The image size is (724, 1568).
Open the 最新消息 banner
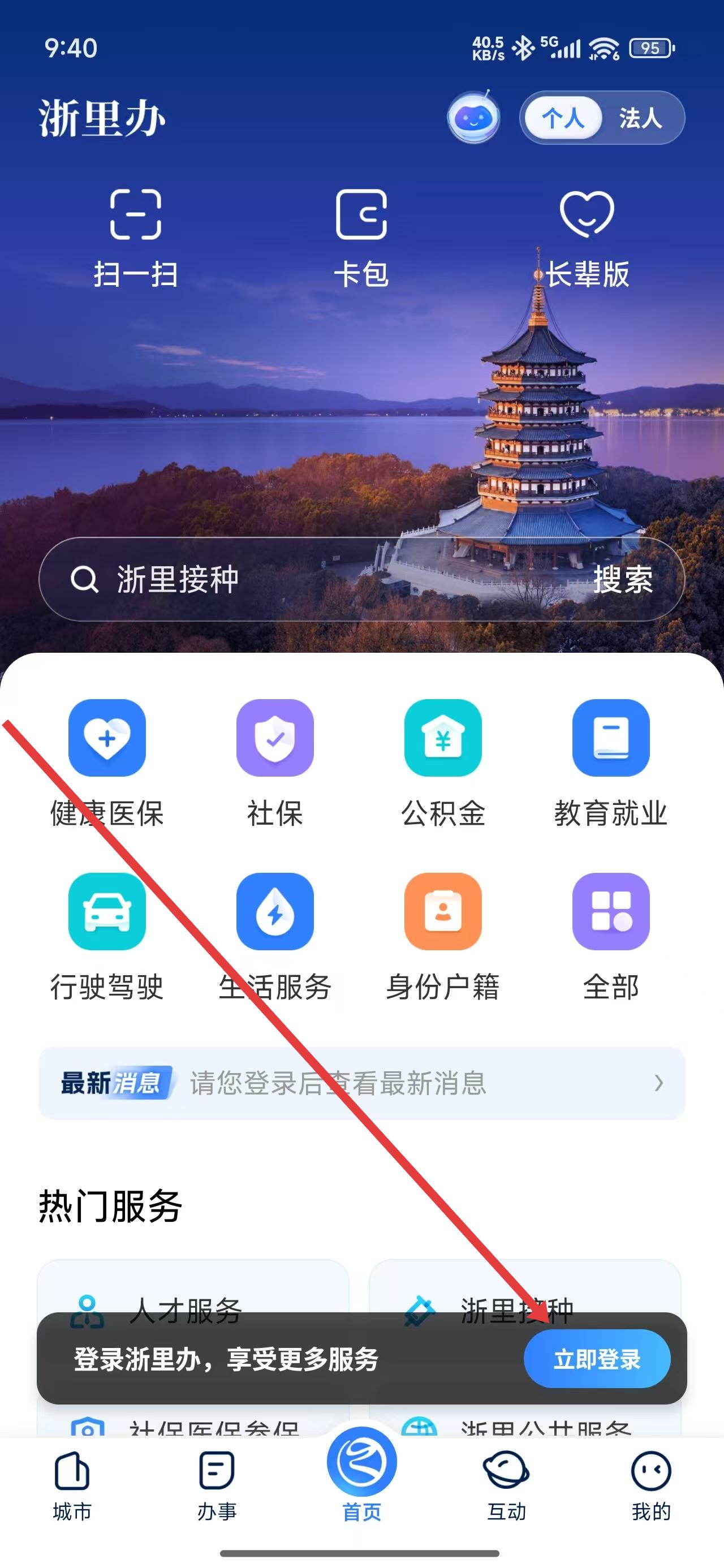point(361,1083)
